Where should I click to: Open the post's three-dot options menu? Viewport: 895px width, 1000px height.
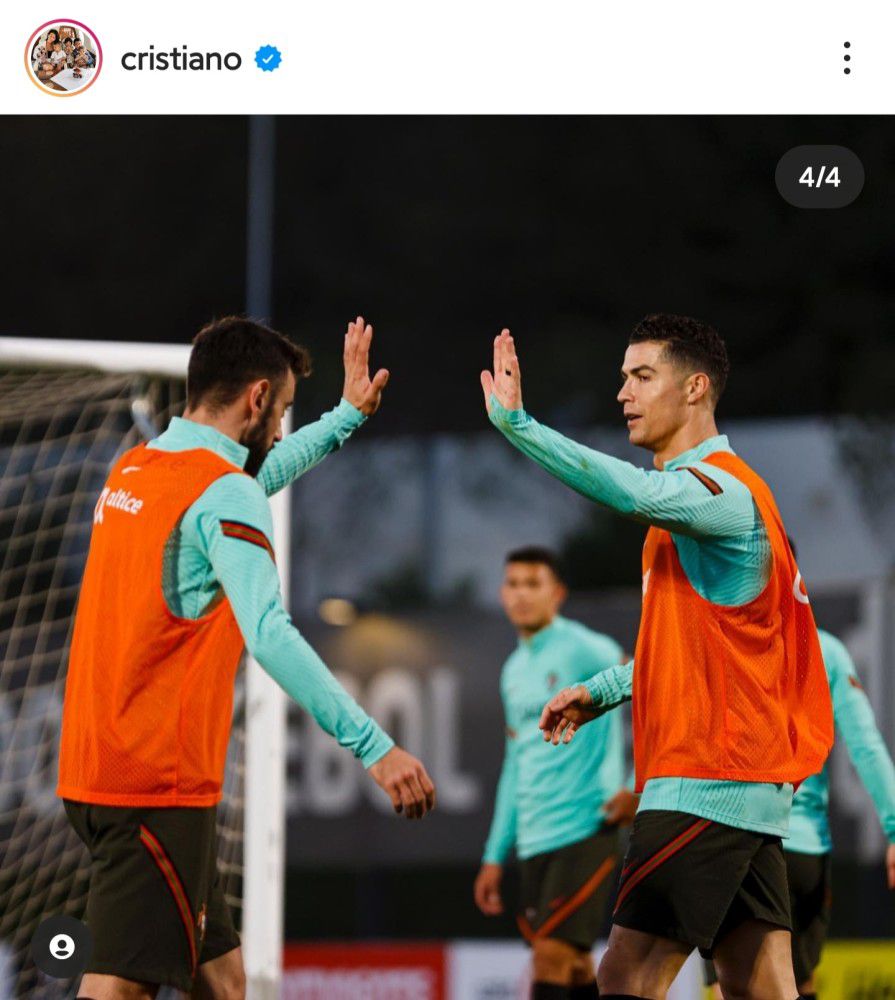846,58
